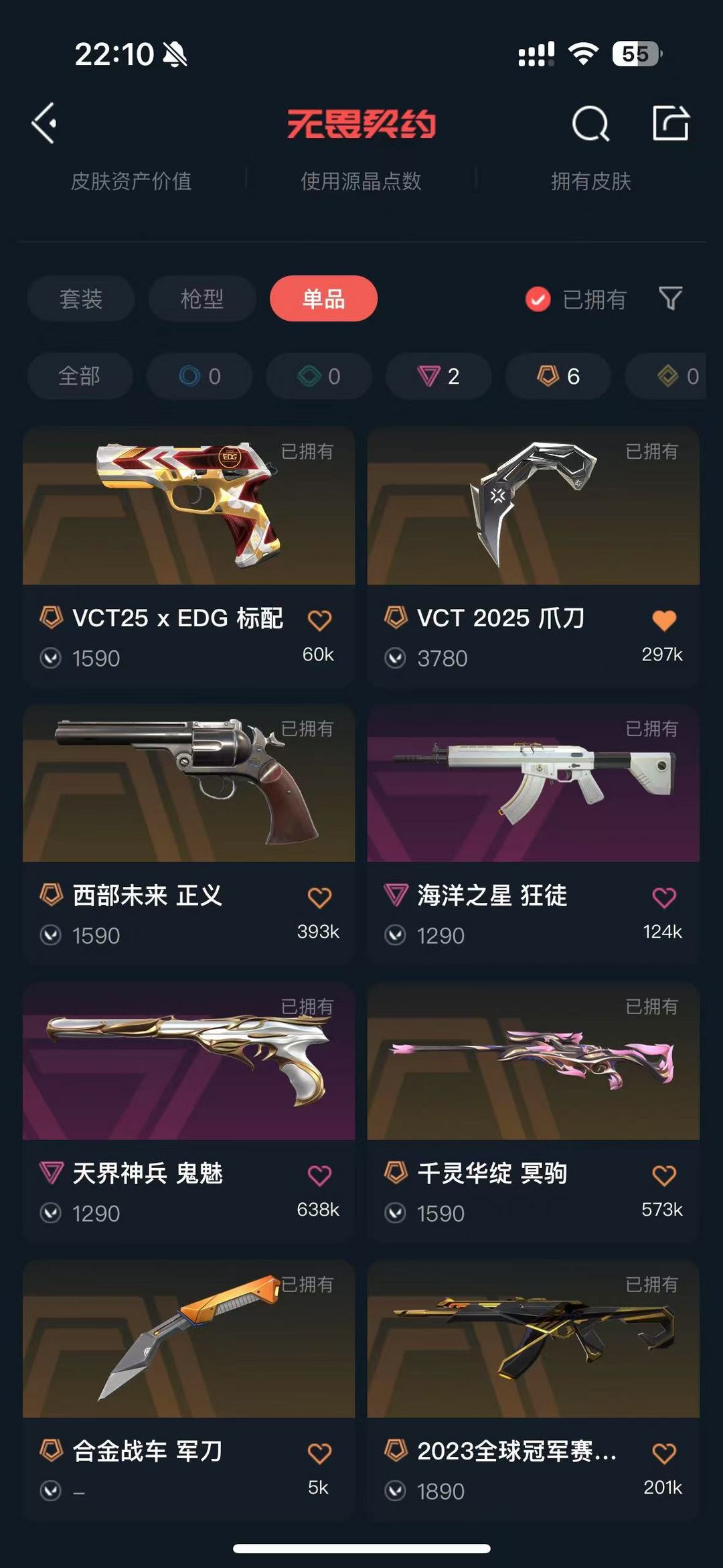Screen dimensions: 723x1568
Task: Switch to the 枪型 tab
Action: click(202, 299)
